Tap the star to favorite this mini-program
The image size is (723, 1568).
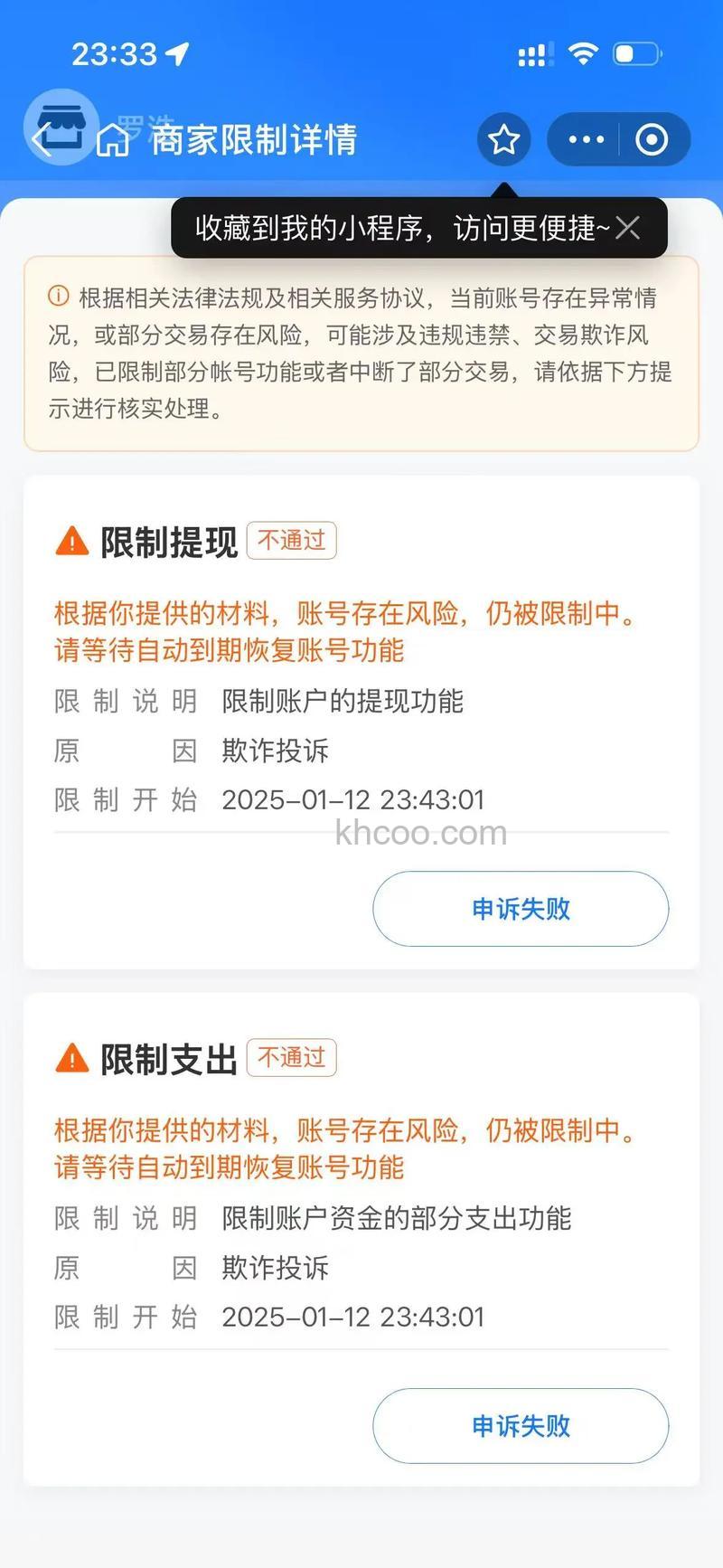pyautogui.click(x=502, y=138)
